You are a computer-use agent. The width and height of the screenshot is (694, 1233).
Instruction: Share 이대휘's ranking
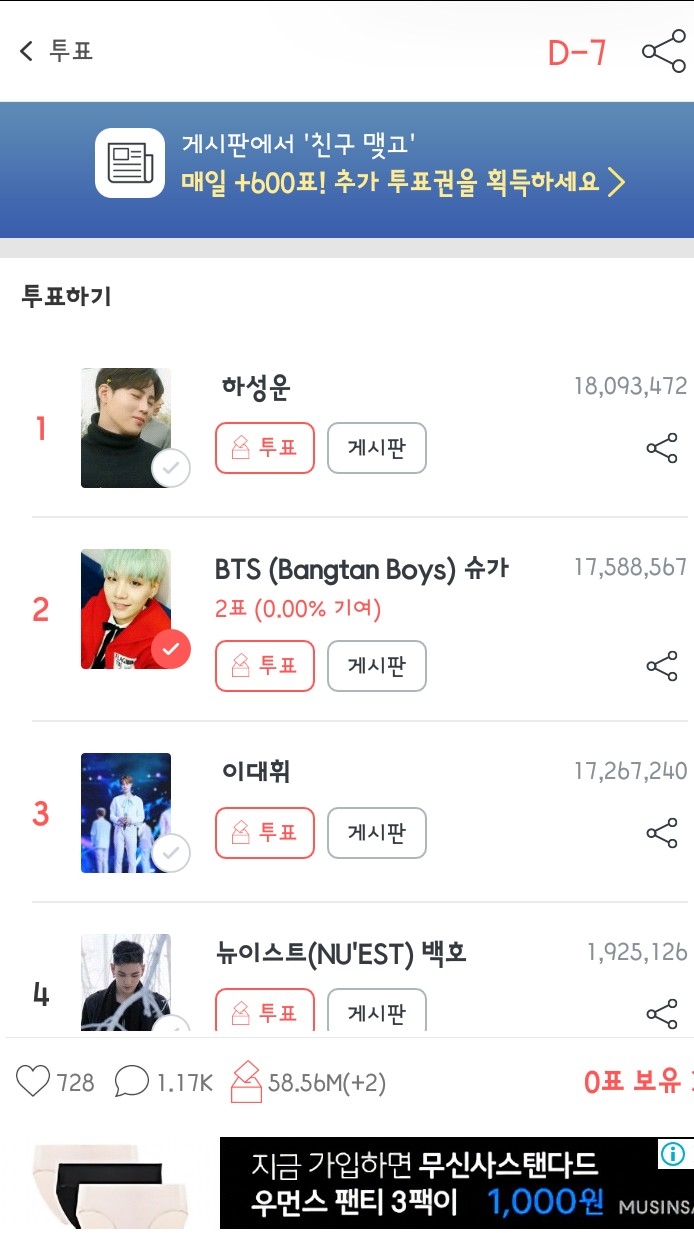pos(662,833)
